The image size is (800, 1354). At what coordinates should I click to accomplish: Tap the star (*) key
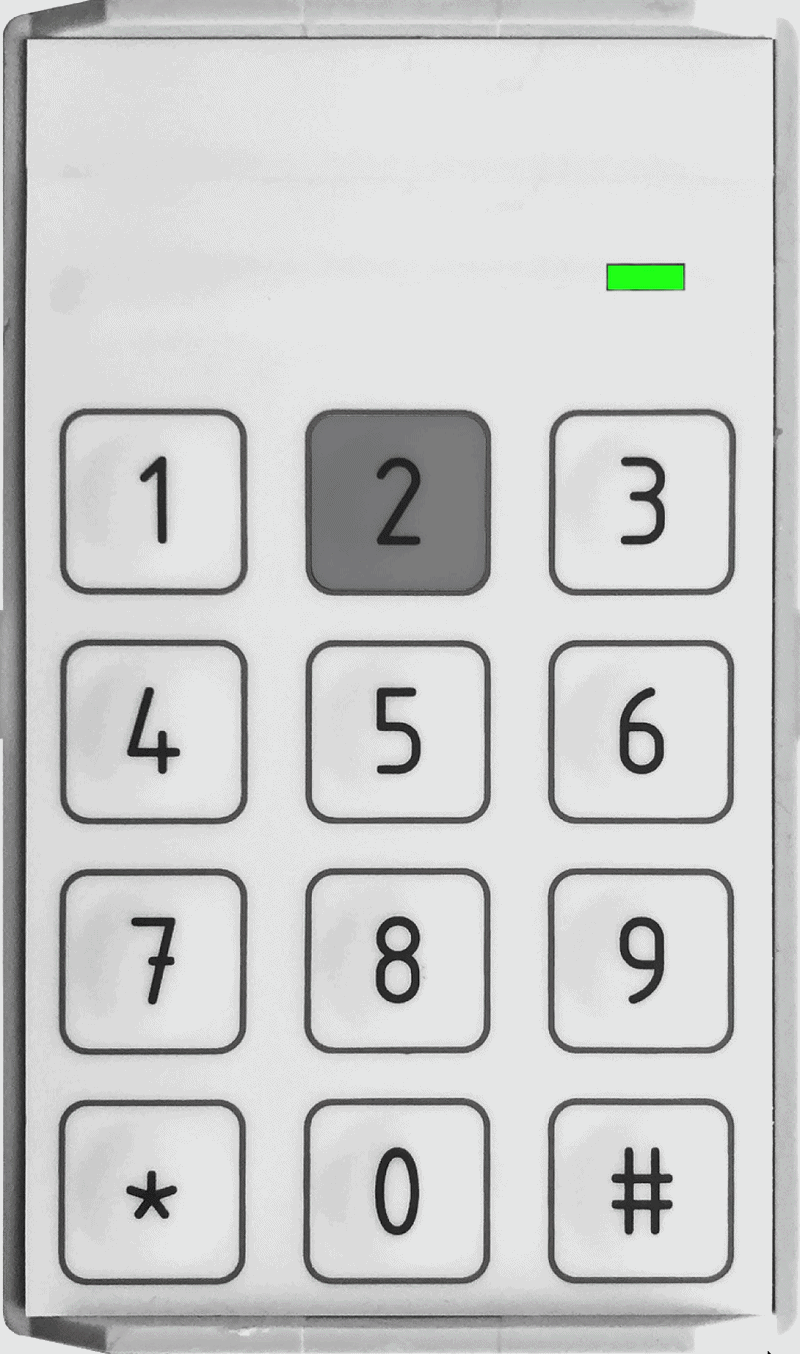click(x=153, y=1192)
